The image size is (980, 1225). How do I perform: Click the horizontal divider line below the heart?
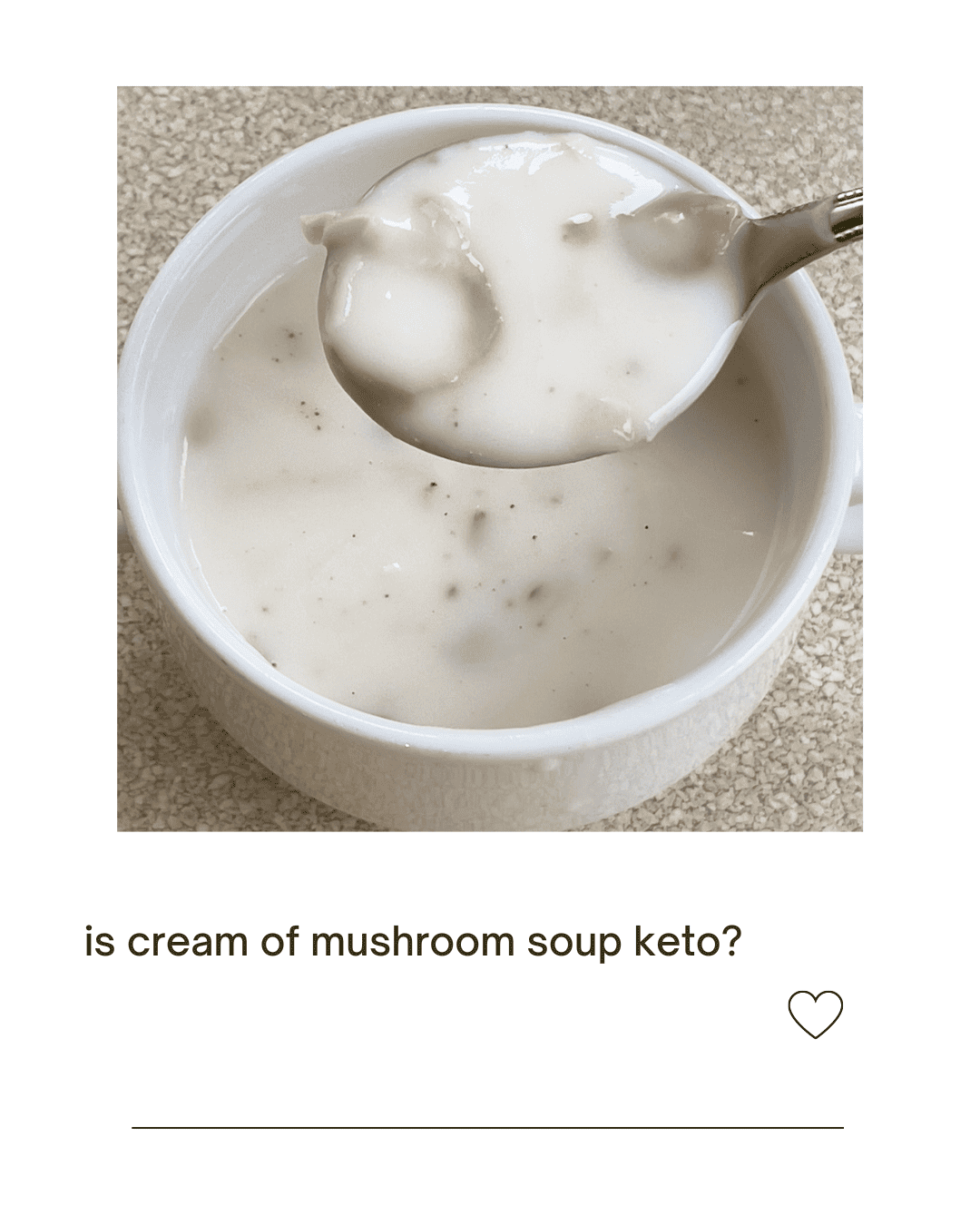(490, 1127)
